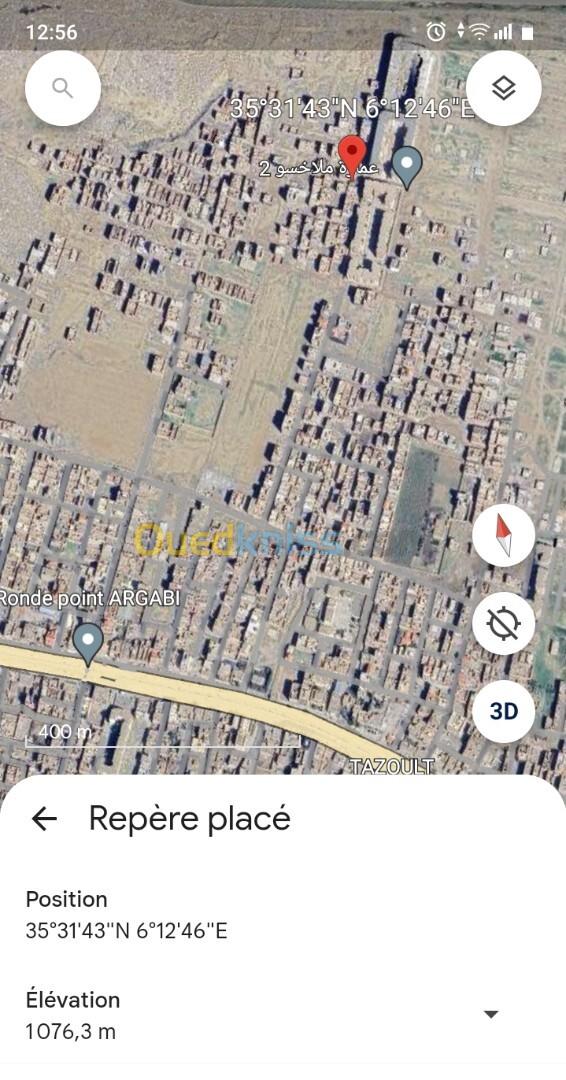566x1080 pixels.
Task: Open the map layers selector
Action: coord(503,88)
